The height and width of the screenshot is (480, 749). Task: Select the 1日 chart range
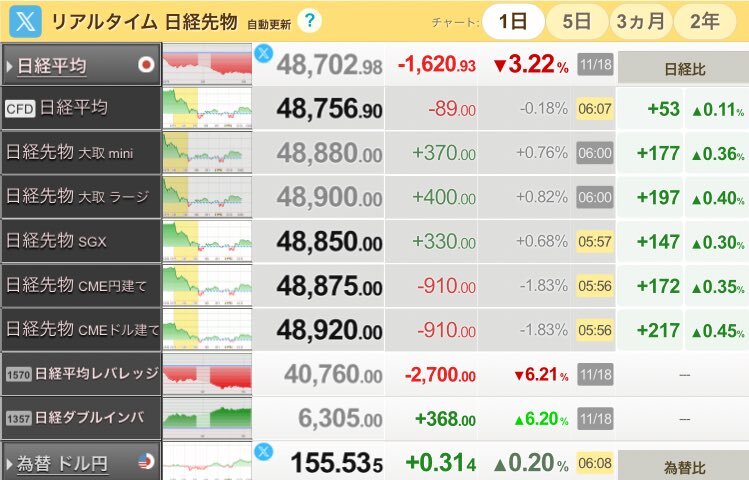513,21
